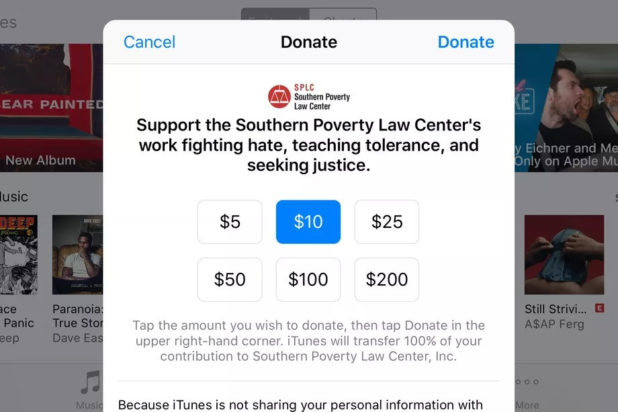Pick the $200 donation amount

(386, 280)
